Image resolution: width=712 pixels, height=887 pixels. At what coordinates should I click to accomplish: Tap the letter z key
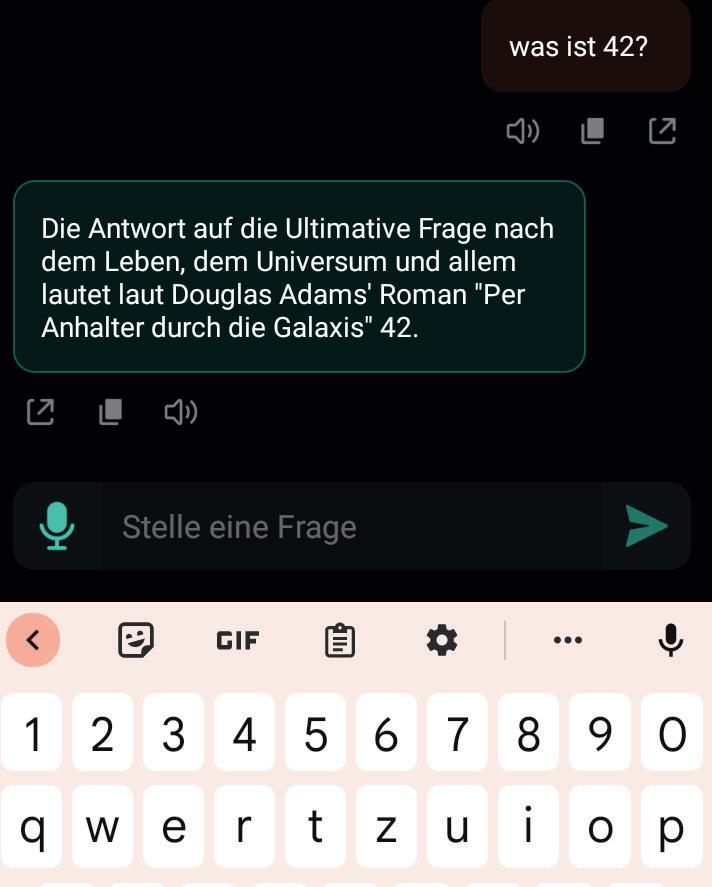pyautogui.click(x=386, y=828)
